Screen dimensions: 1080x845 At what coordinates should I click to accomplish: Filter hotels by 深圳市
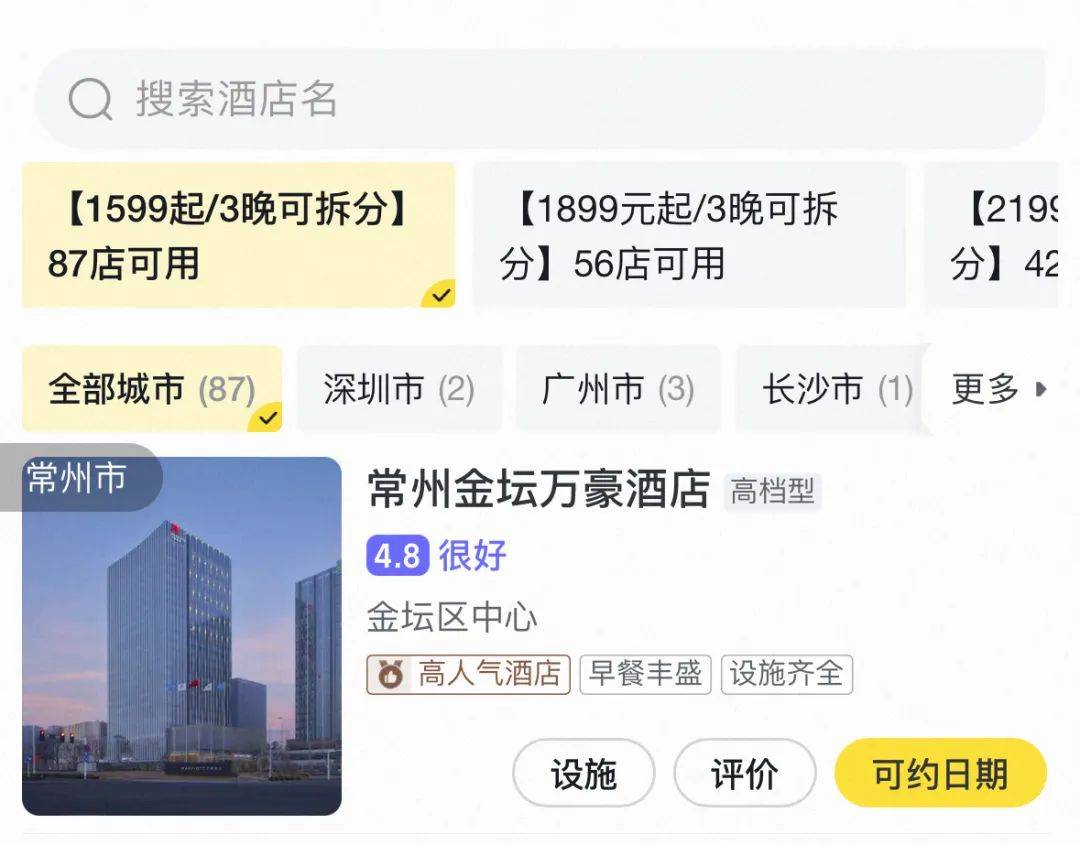(399, 389)
